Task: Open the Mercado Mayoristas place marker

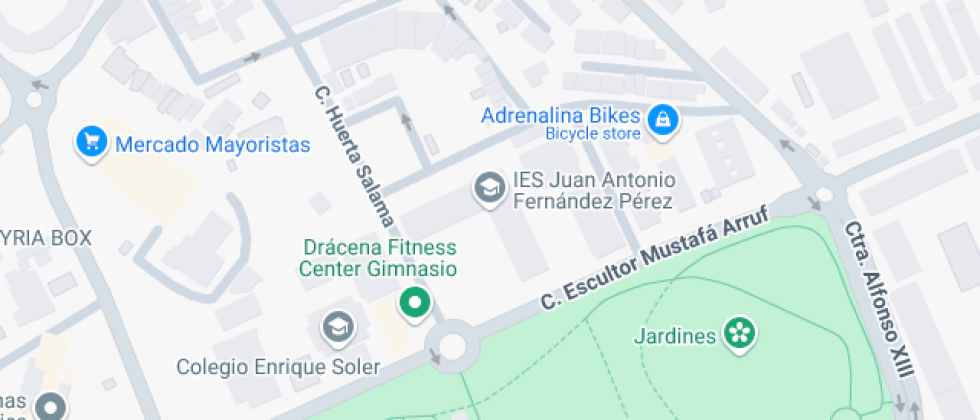Action: 91,143
